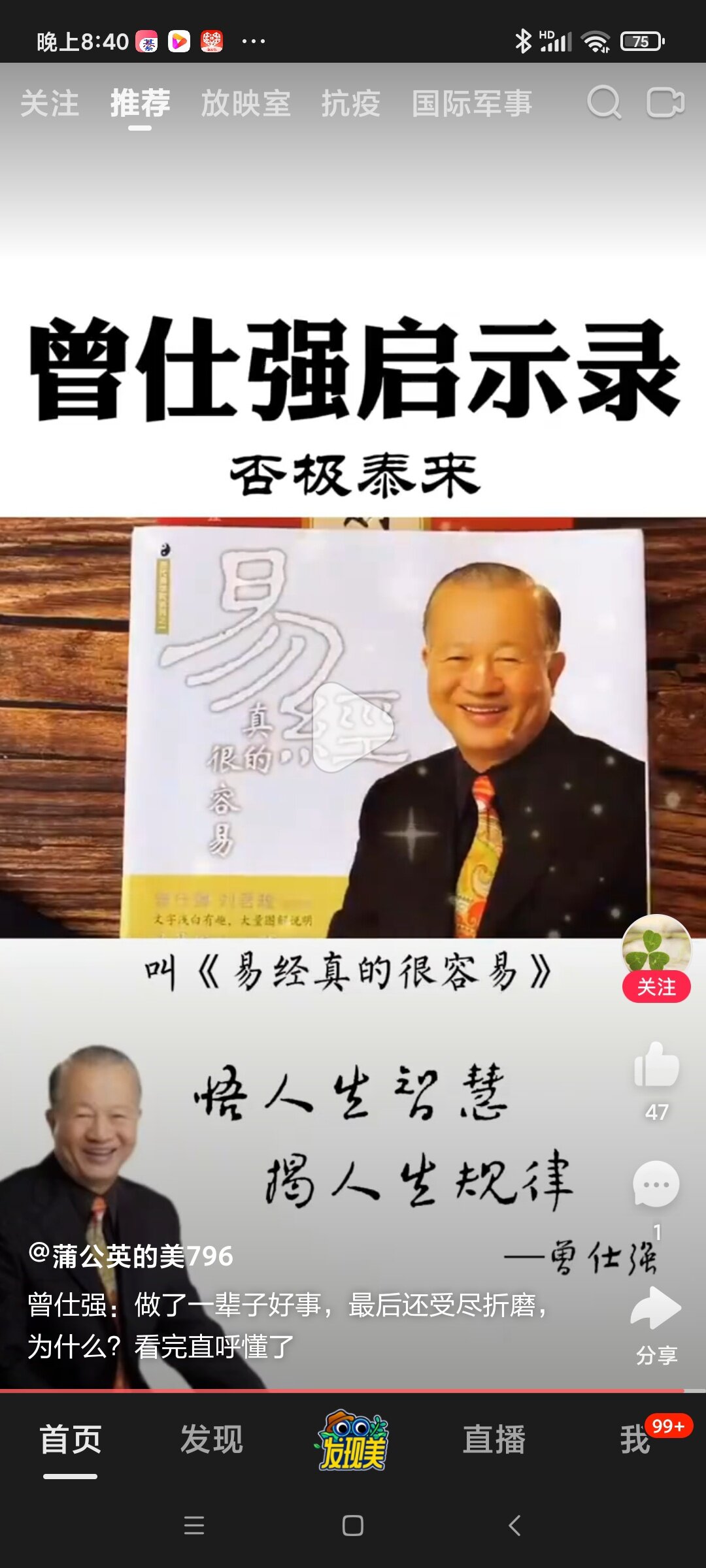Go to the 发现 tab

point(212,1440)
